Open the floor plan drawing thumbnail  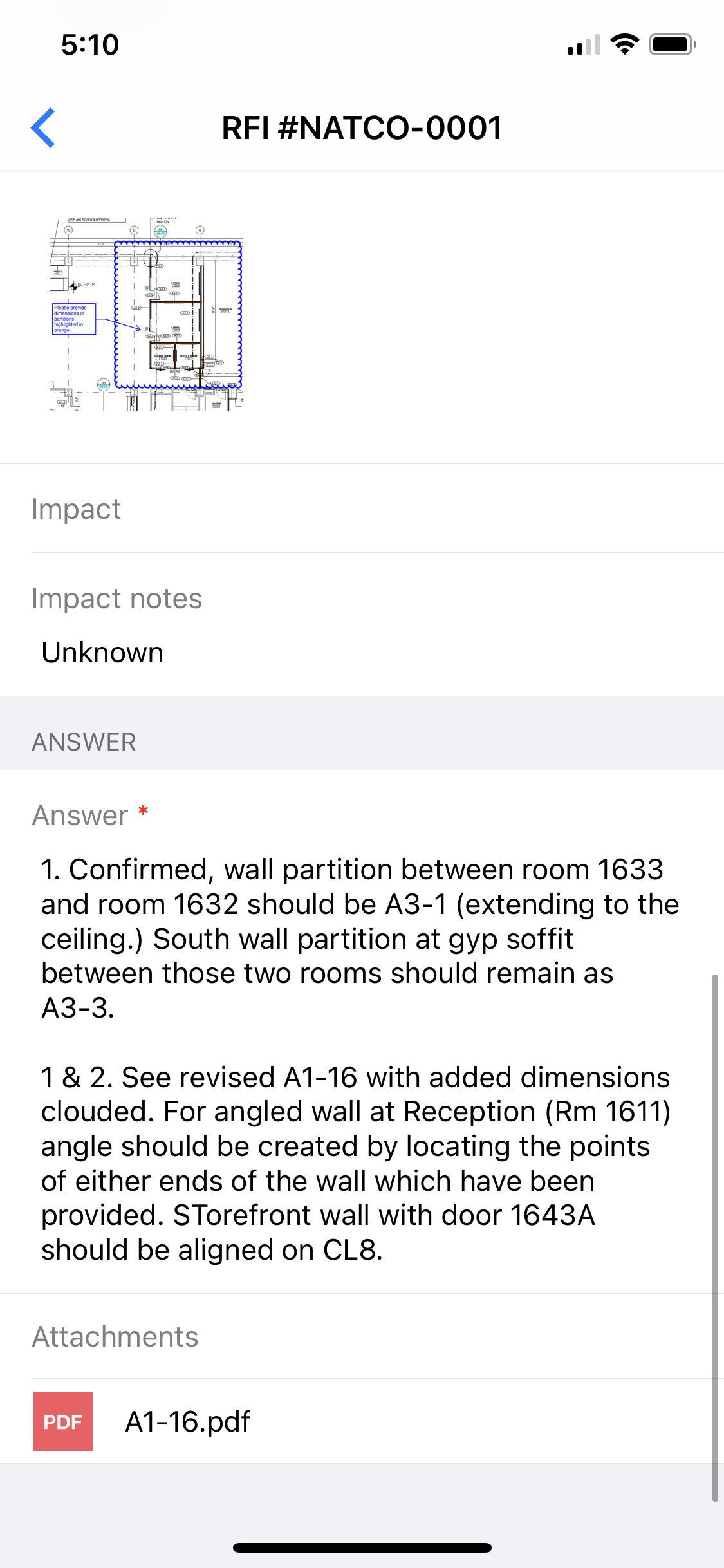[x=147, y=315]
